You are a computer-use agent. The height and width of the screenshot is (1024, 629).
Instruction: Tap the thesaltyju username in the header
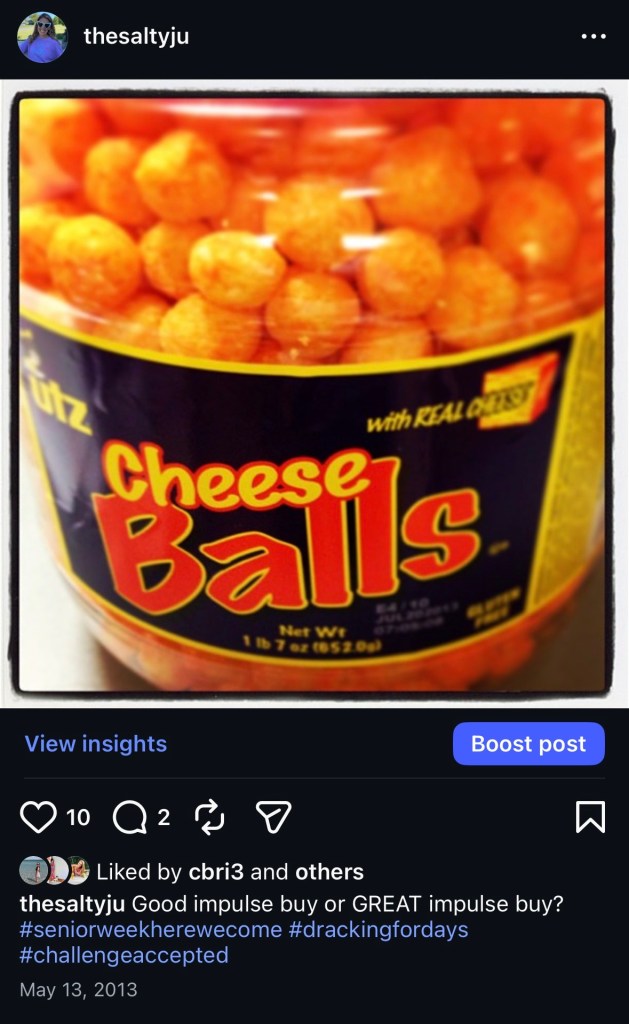click(136, 37)
